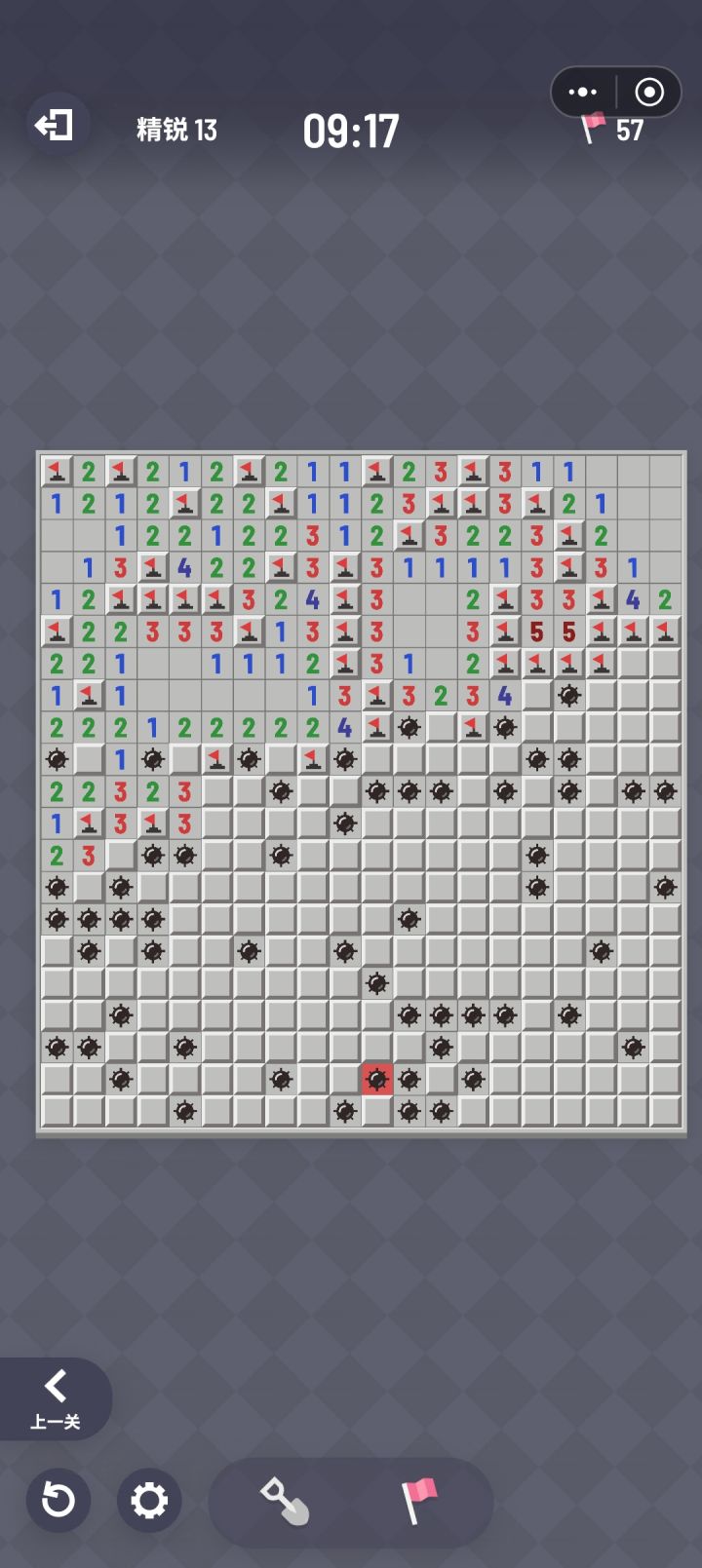Tap the exit door icon

(56, 124)
